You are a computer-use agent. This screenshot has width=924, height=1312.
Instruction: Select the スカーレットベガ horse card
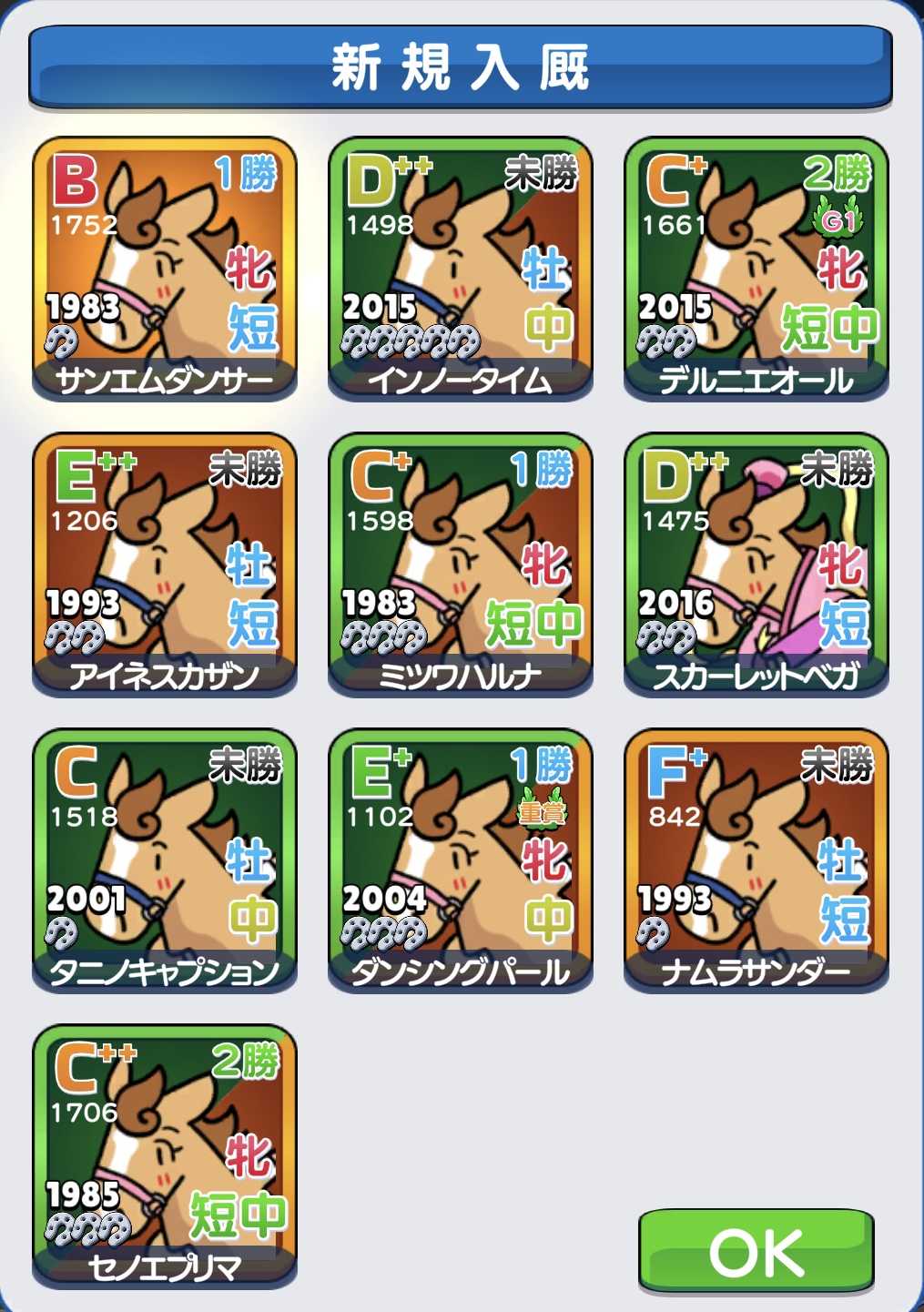click(x=756, y=564)
